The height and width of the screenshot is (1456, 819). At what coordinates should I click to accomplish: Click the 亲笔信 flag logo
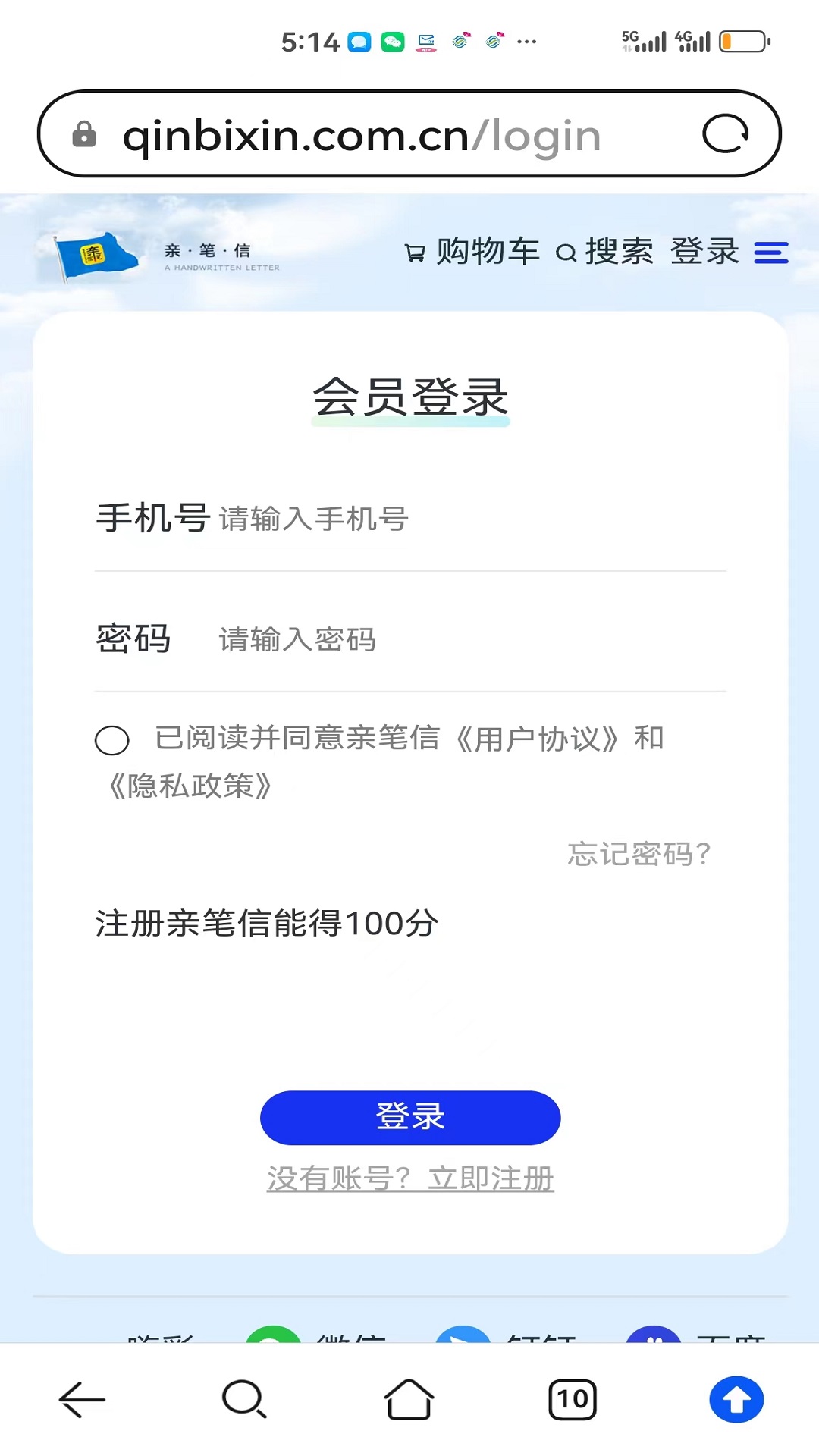[x=95, y=254]
